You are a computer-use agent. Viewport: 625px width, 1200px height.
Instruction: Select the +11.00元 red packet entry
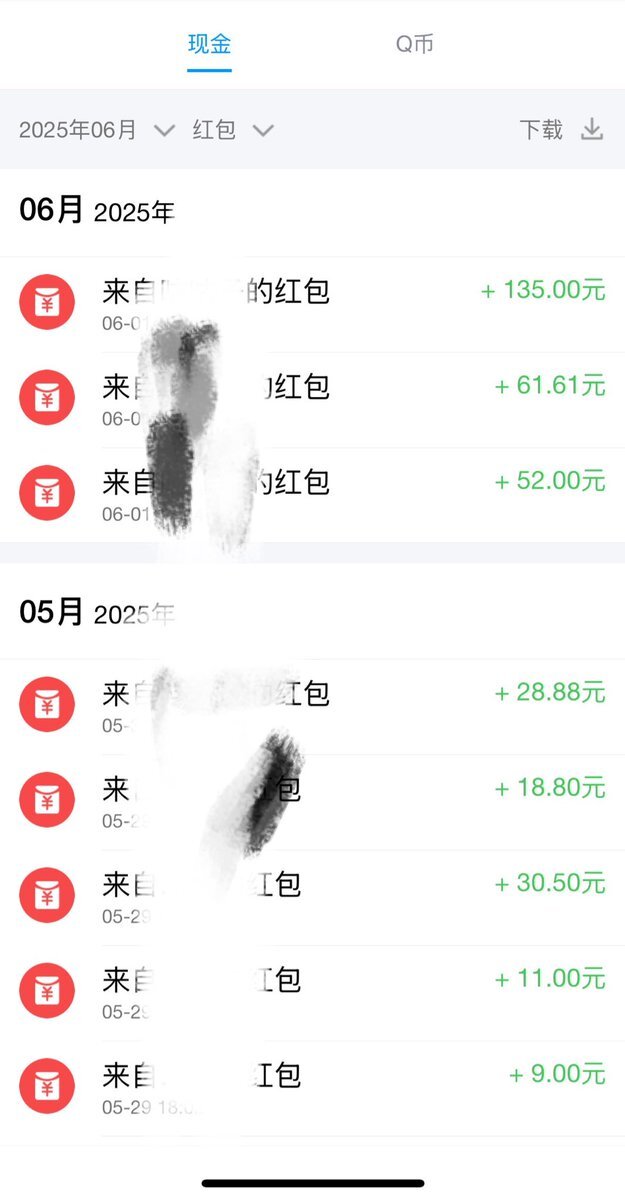312,993
